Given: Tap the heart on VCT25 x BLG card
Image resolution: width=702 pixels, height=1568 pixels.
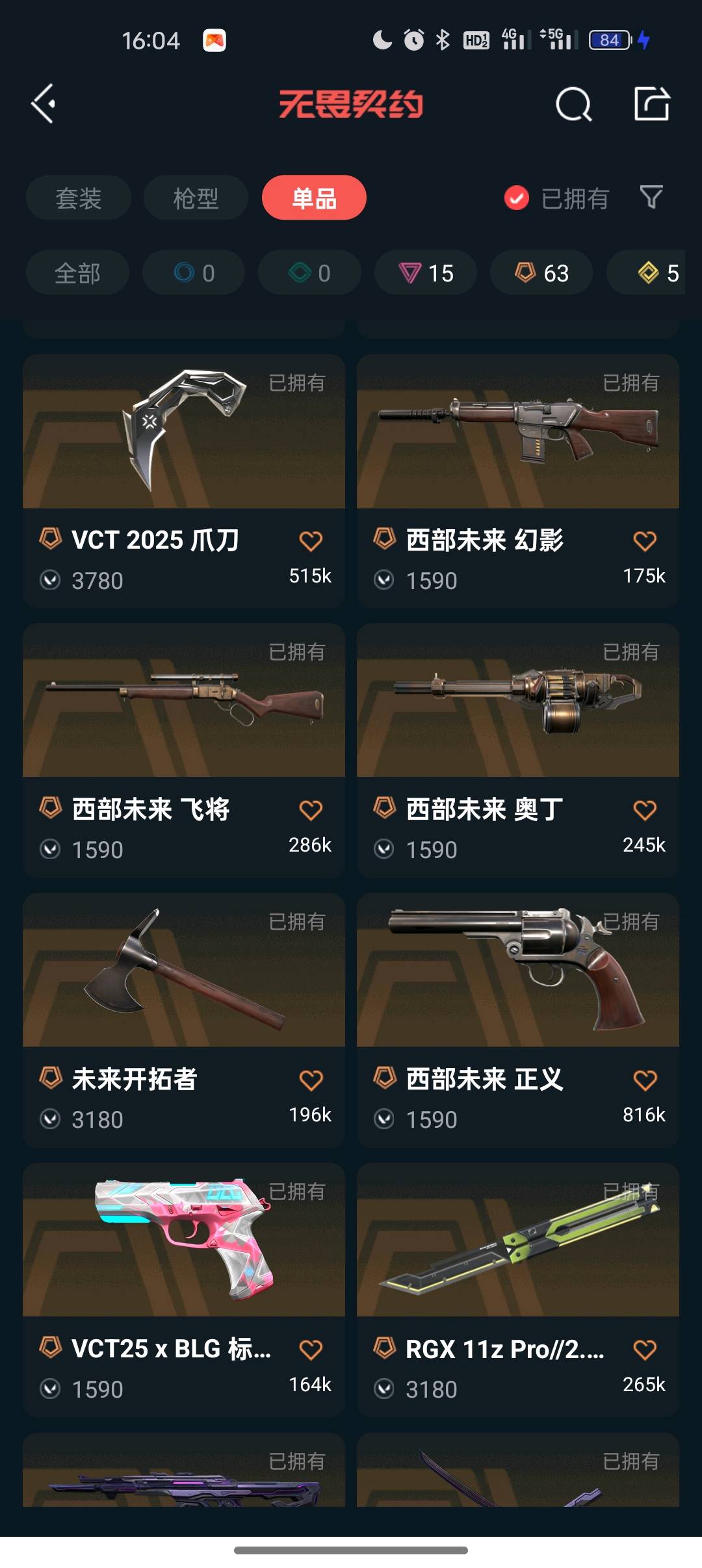Looking at the screenshot, I should (x=311, y=1350).
